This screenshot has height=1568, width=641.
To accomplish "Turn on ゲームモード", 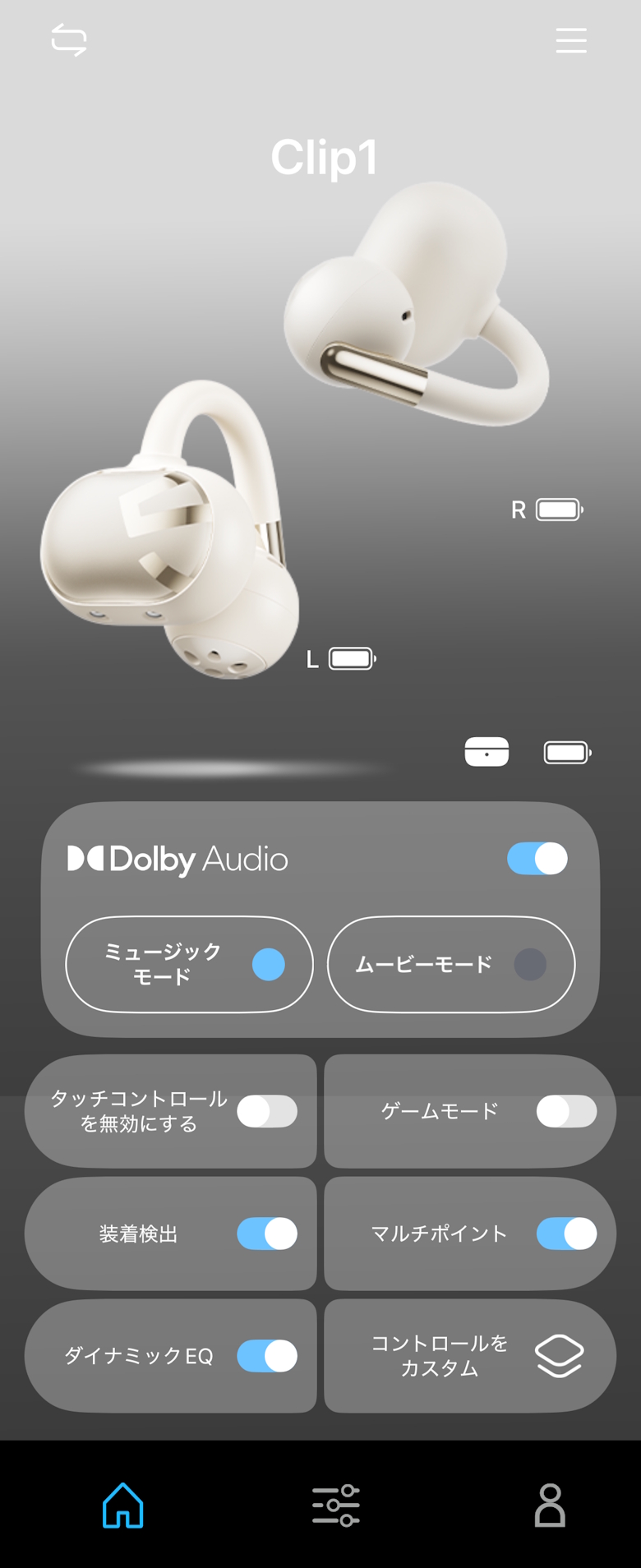I will (566, 1111).
